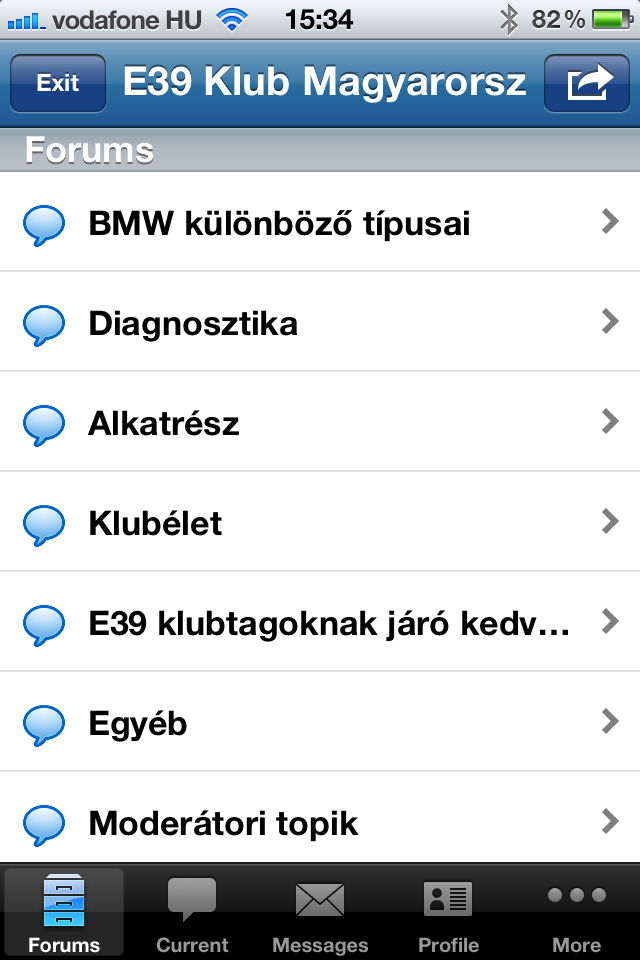Select the Forums tab
This screenshot has width=640, height=960.
[64, 913]
